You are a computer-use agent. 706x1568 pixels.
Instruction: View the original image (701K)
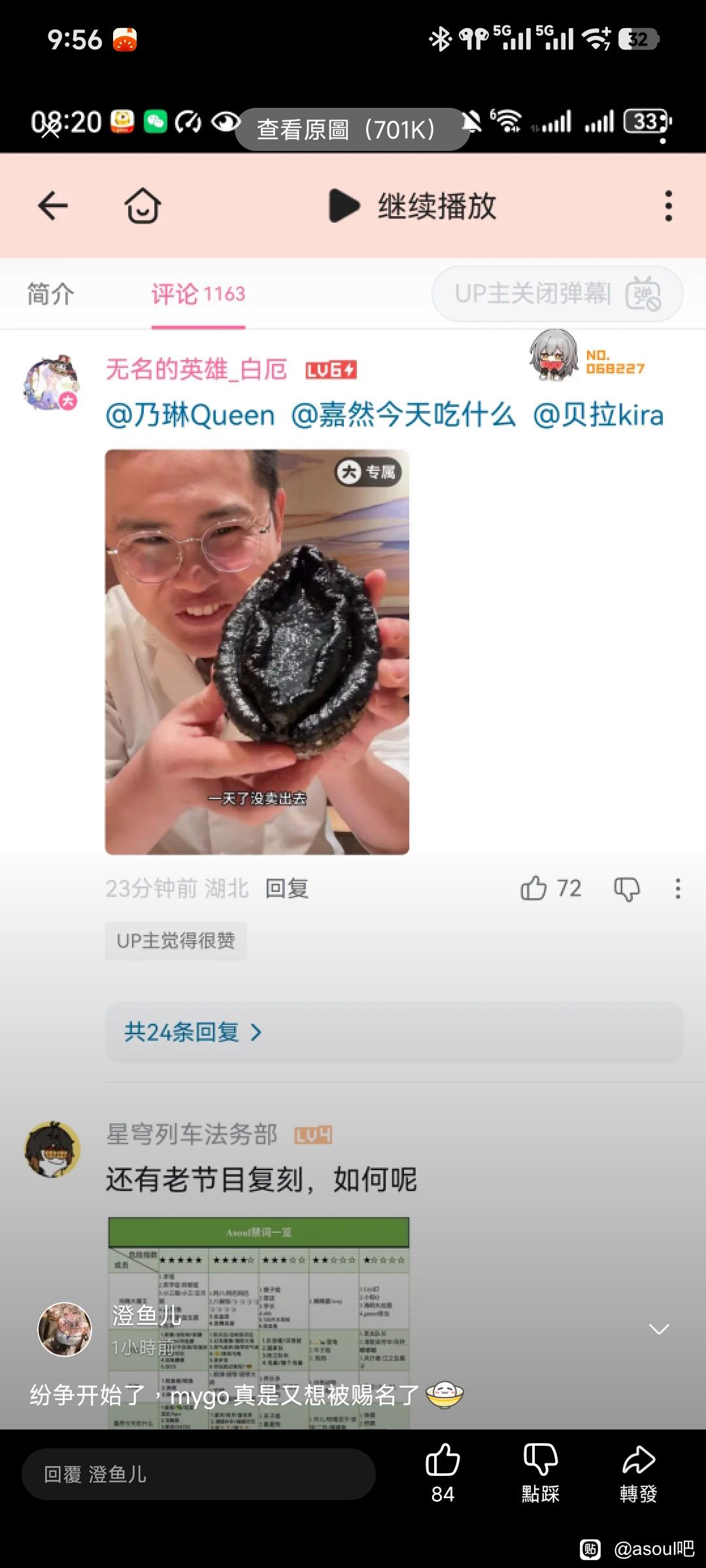352,129
